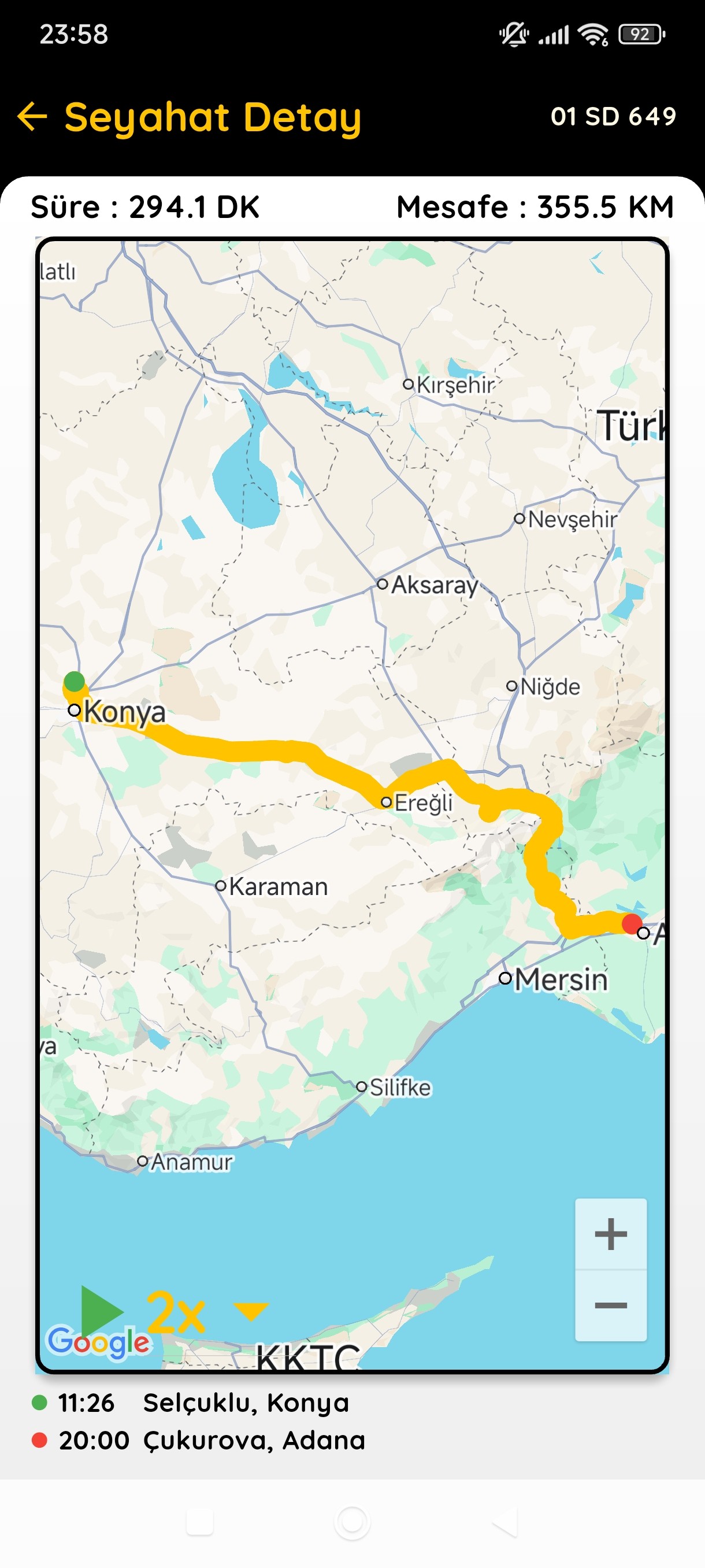Tap the red end marker near Adana
The image size is (705, 1568).
tap(632, 923)
